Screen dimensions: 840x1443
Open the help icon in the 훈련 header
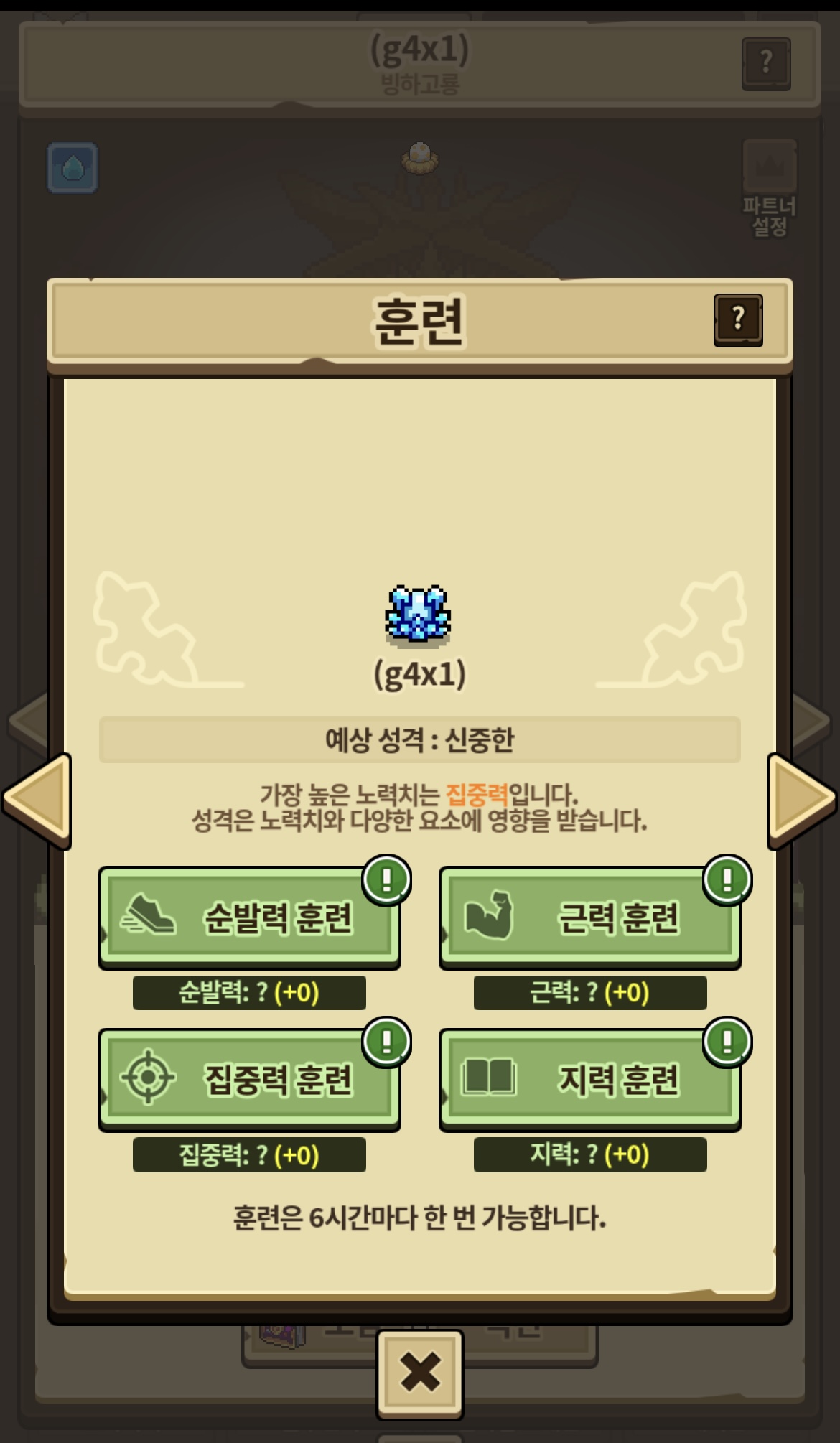pos(737,320)
